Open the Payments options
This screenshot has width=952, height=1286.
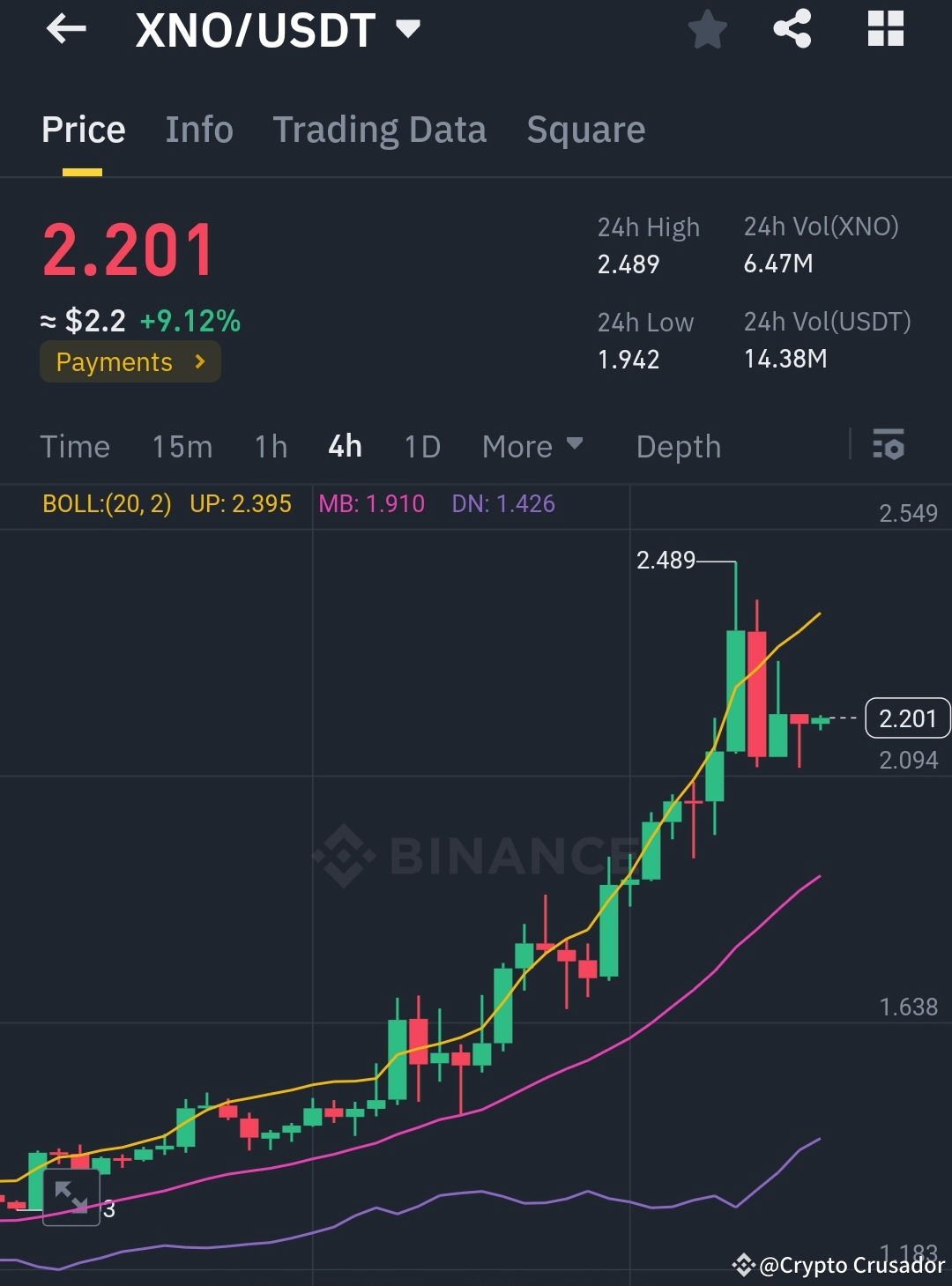(130, 361)
